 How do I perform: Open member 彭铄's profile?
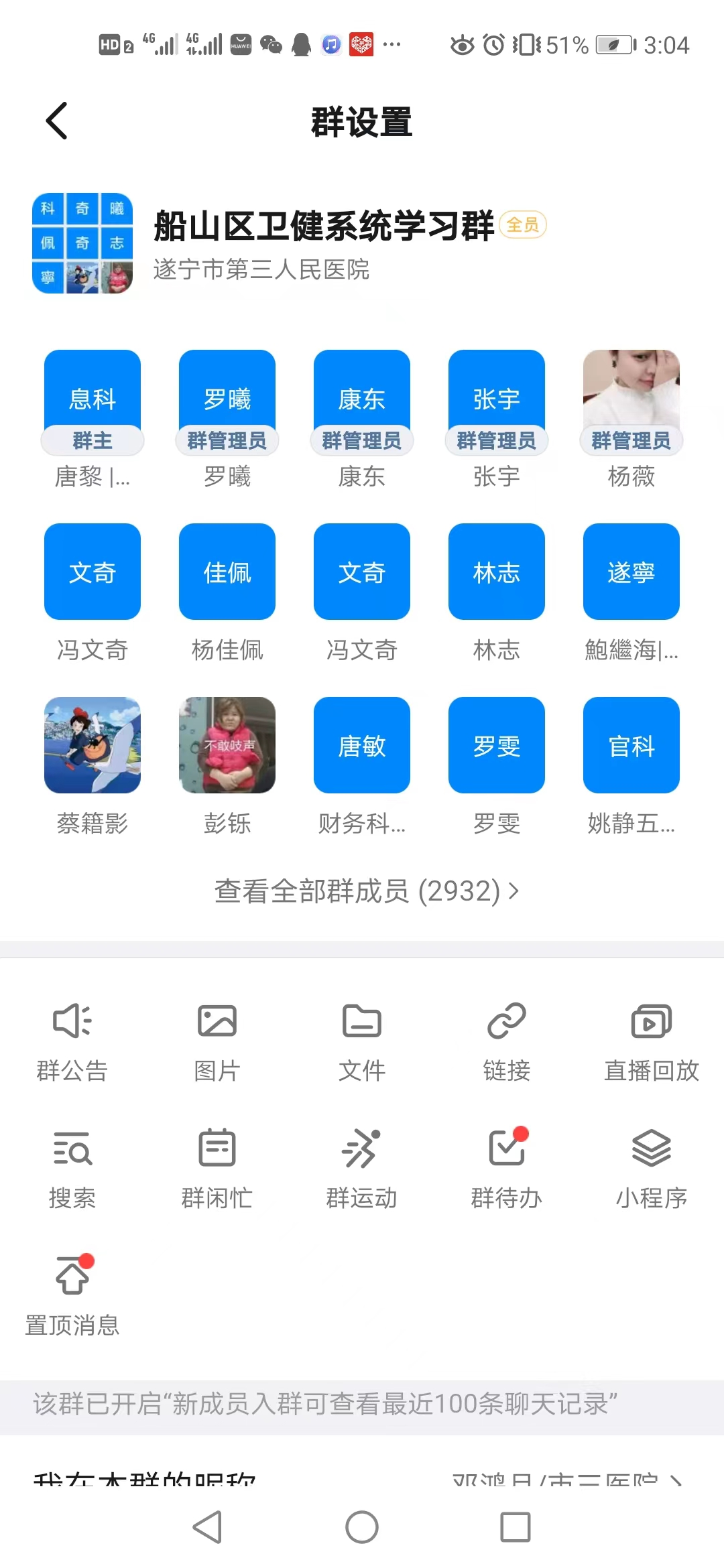(227, 745)
